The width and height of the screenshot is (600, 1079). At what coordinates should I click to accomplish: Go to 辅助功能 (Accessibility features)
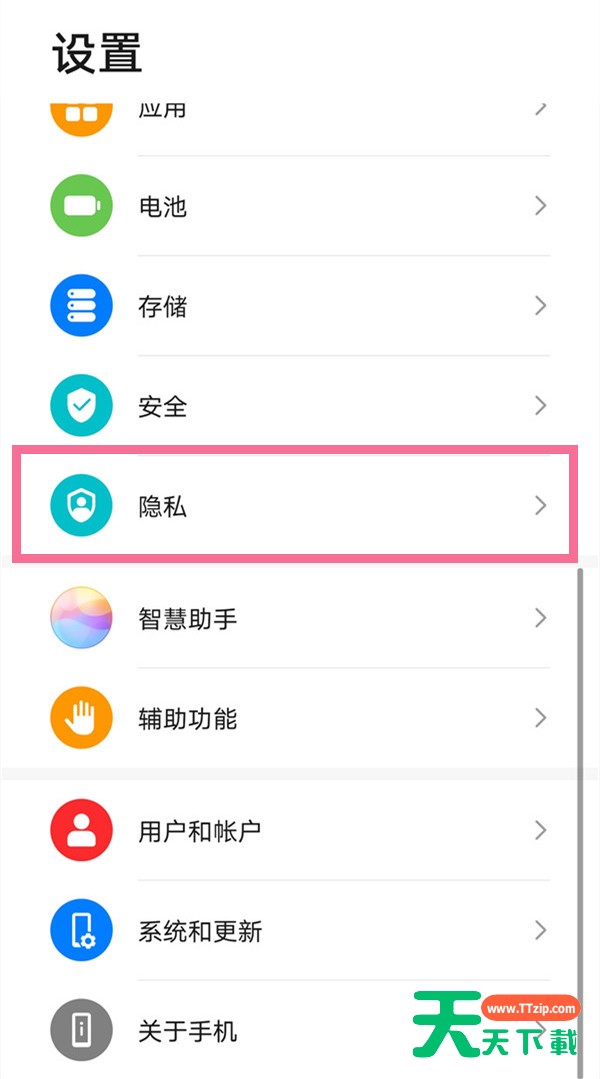300,718
